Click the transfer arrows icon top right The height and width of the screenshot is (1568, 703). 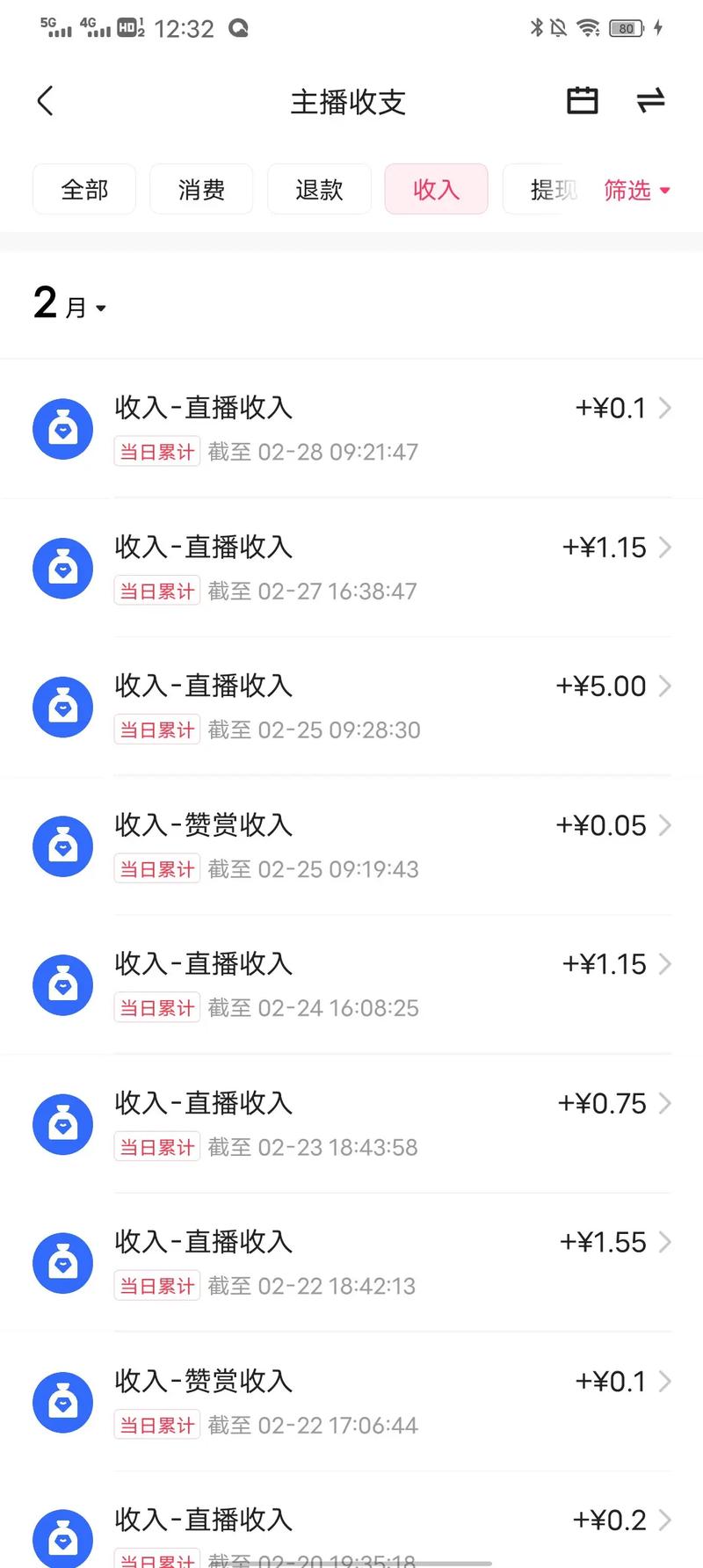[x=651, y=100]
